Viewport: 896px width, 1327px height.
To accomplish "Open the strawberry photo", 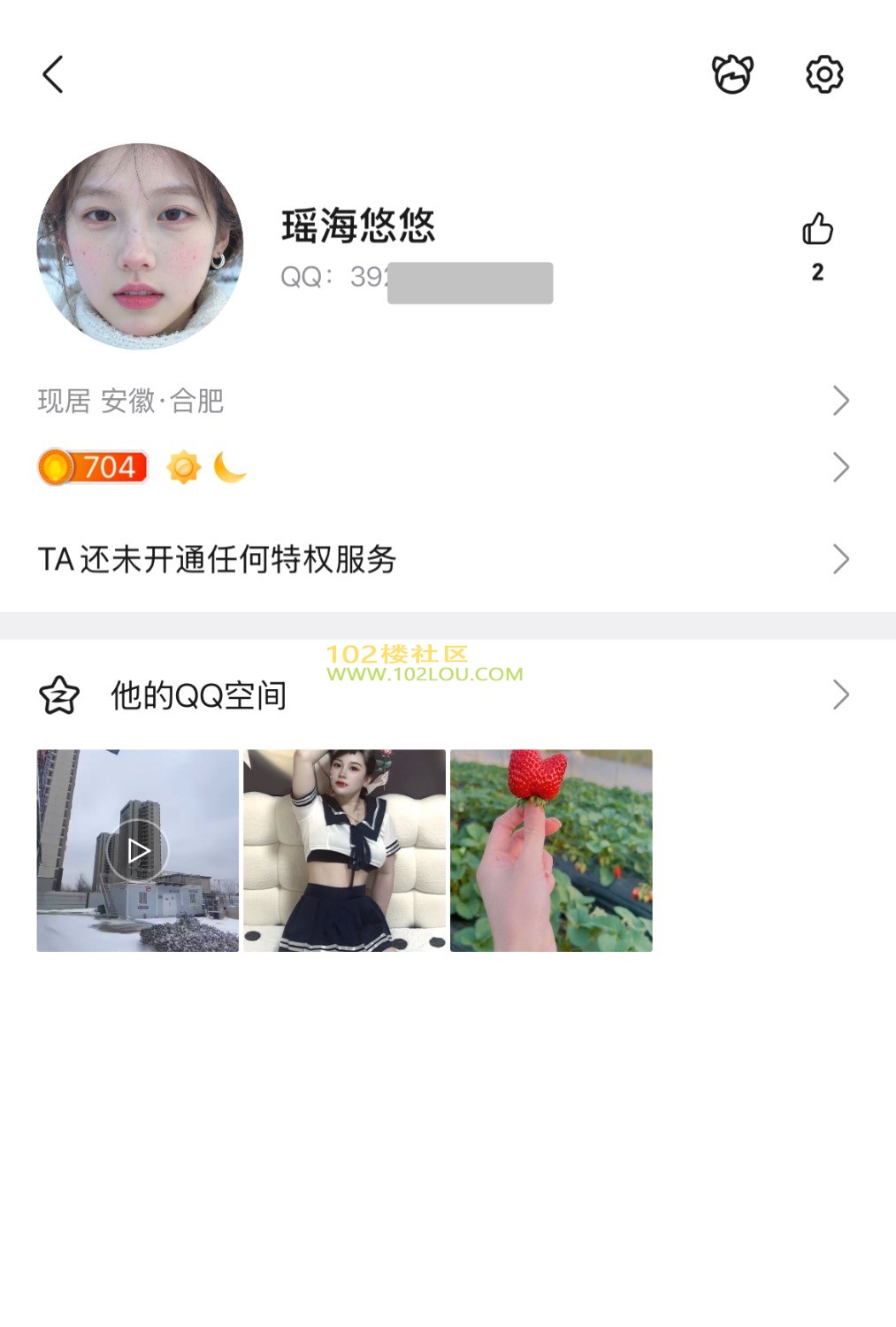I will click(551, 851).
